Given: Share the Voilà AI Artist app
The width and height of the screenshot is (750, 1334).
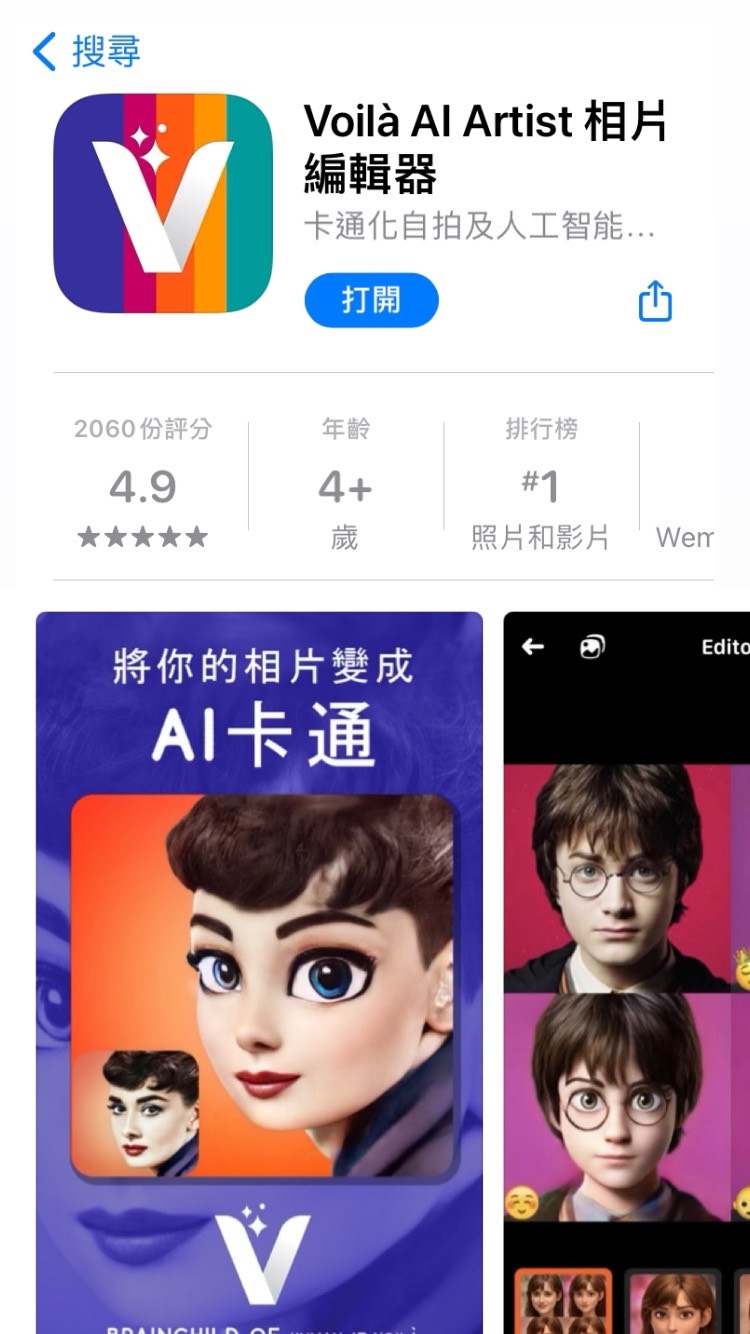Looking at the screenshot, I should (x=655, y=300).
